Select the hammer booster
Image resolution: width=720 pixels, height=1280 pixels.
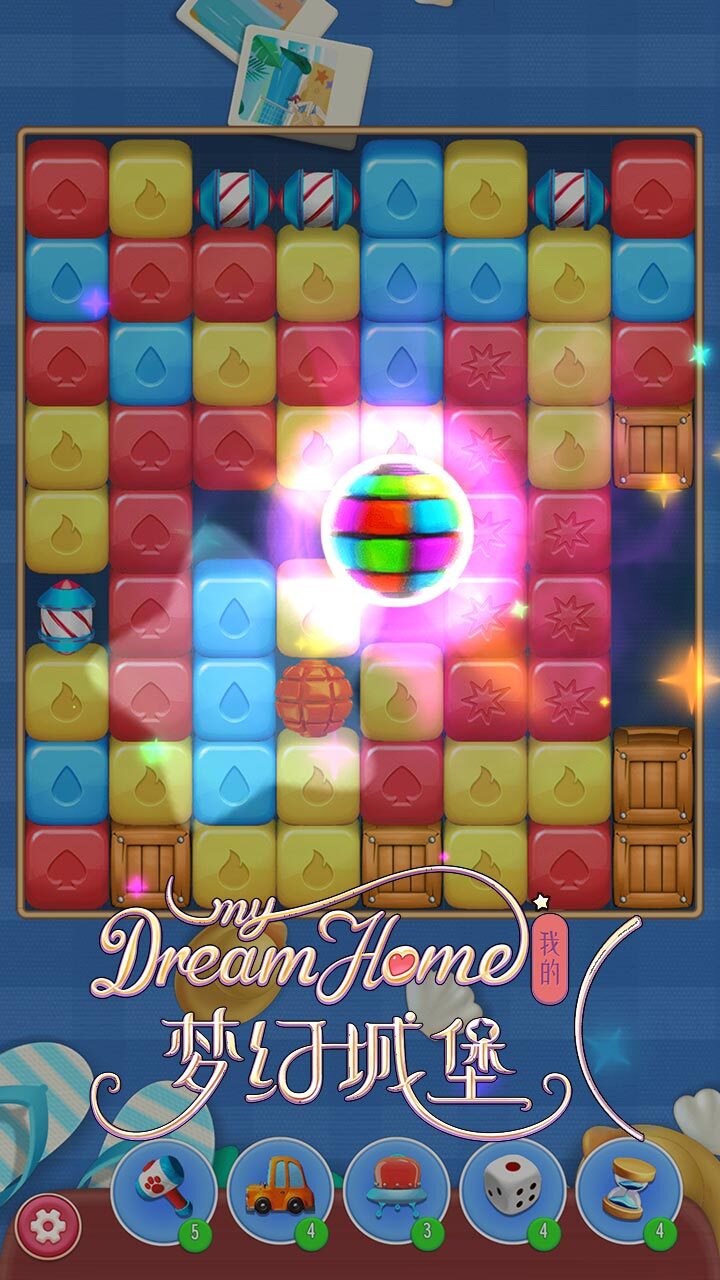pyautogui.click(x=163, y=1190)
